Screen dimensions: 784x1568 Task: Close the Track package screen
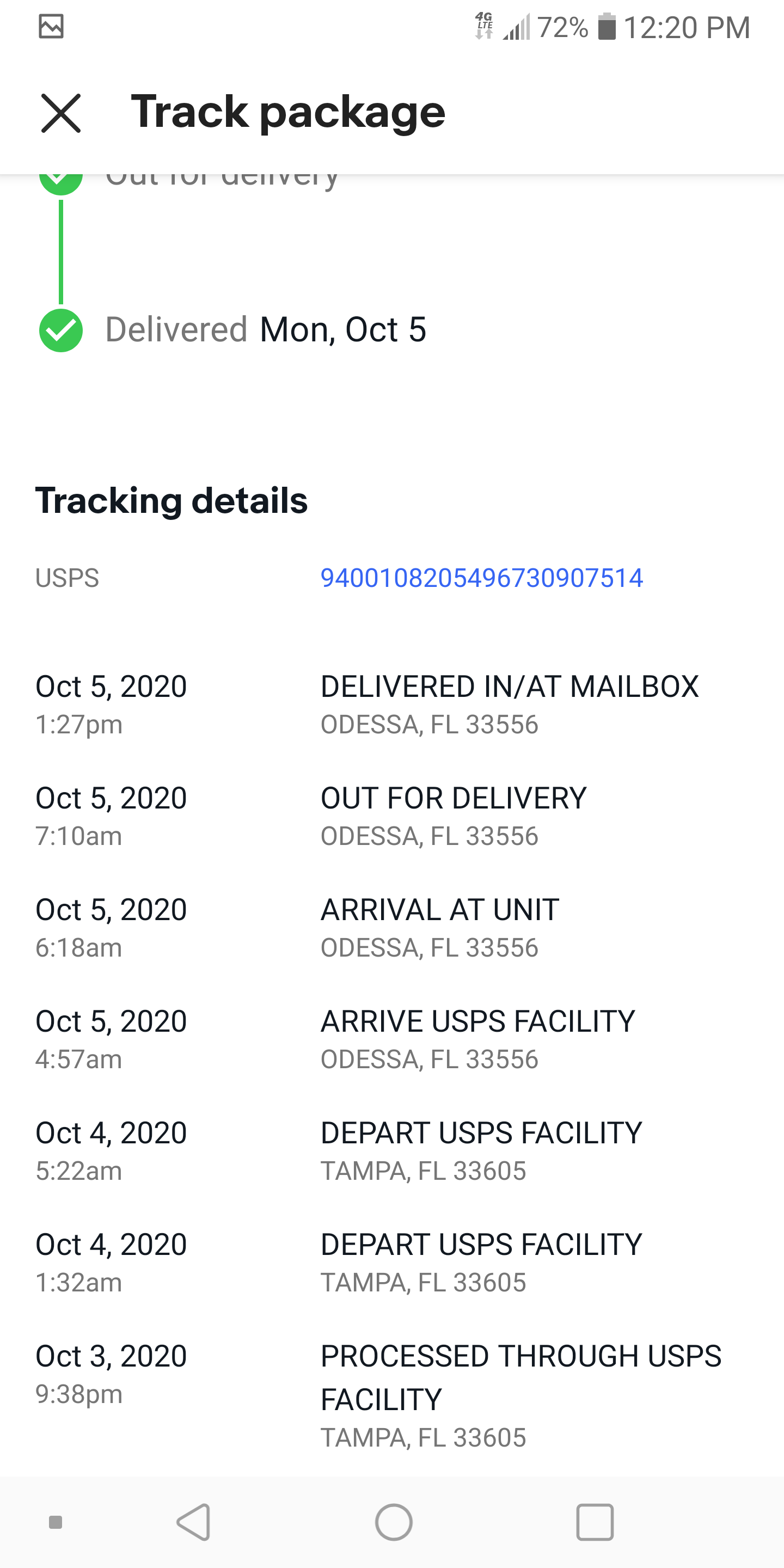pyautogui.click(x=60, y=113)
